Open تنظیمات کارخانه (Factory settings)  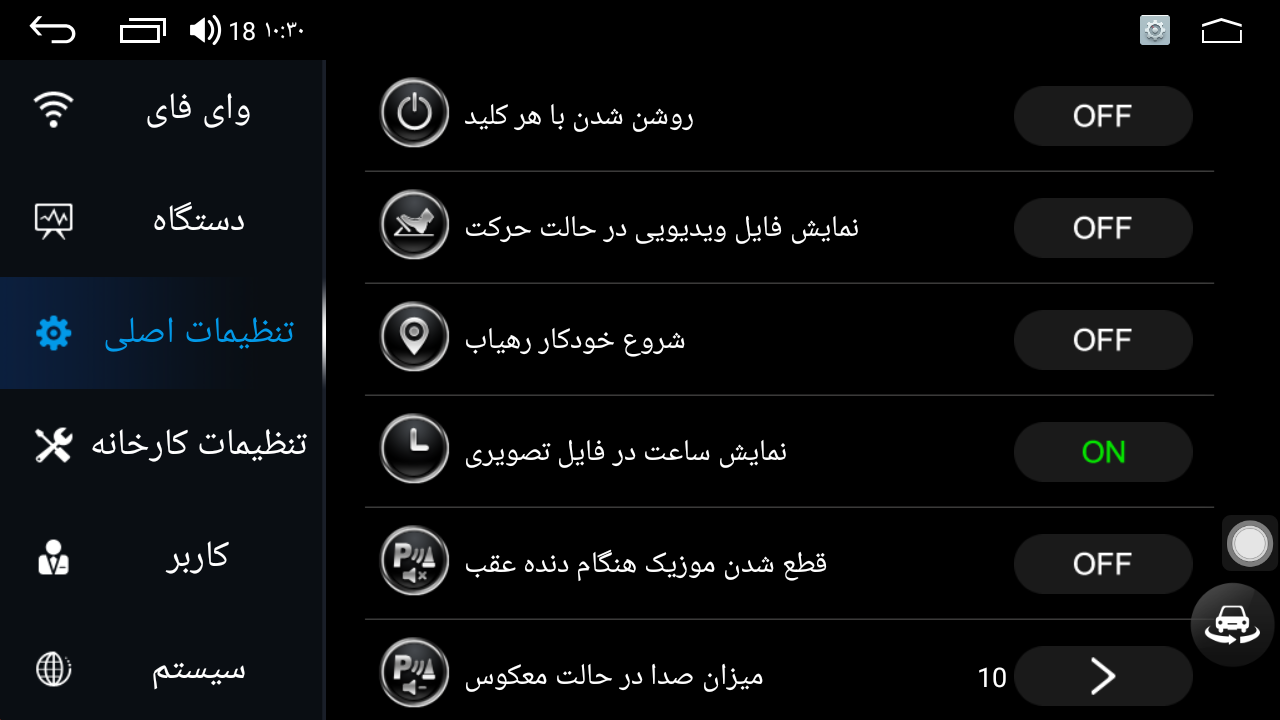pos(163,444)
